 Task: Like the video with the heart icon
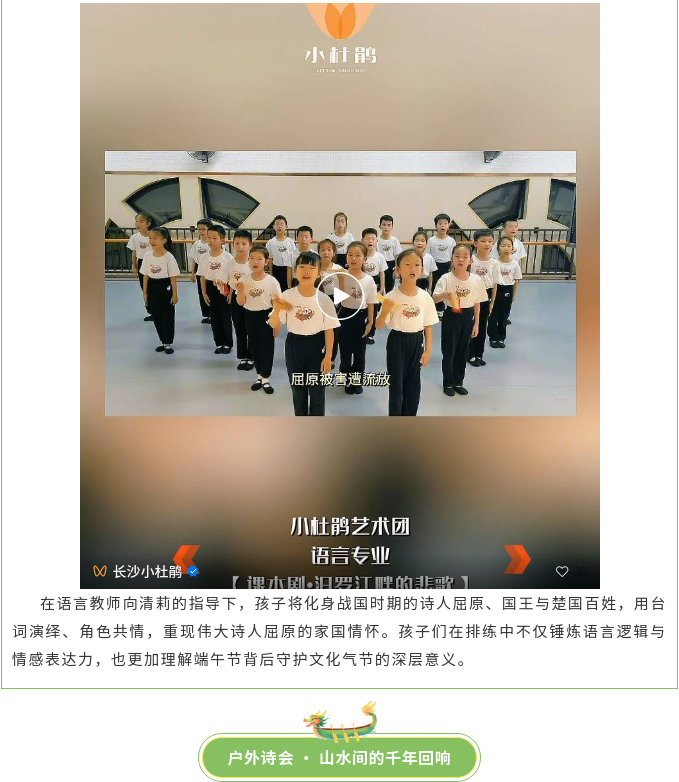(562, 572)
